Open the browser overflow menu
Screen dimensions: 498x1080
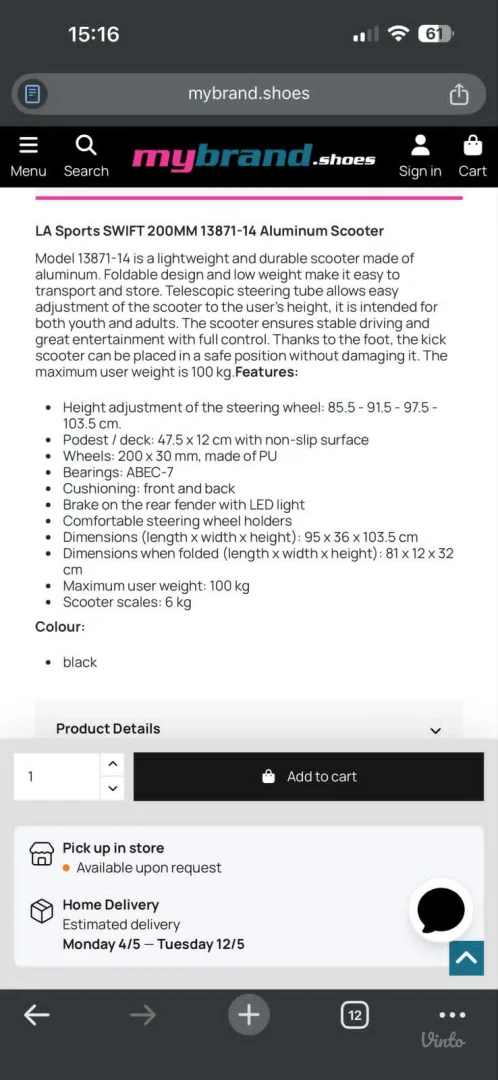coord(452,1015)
